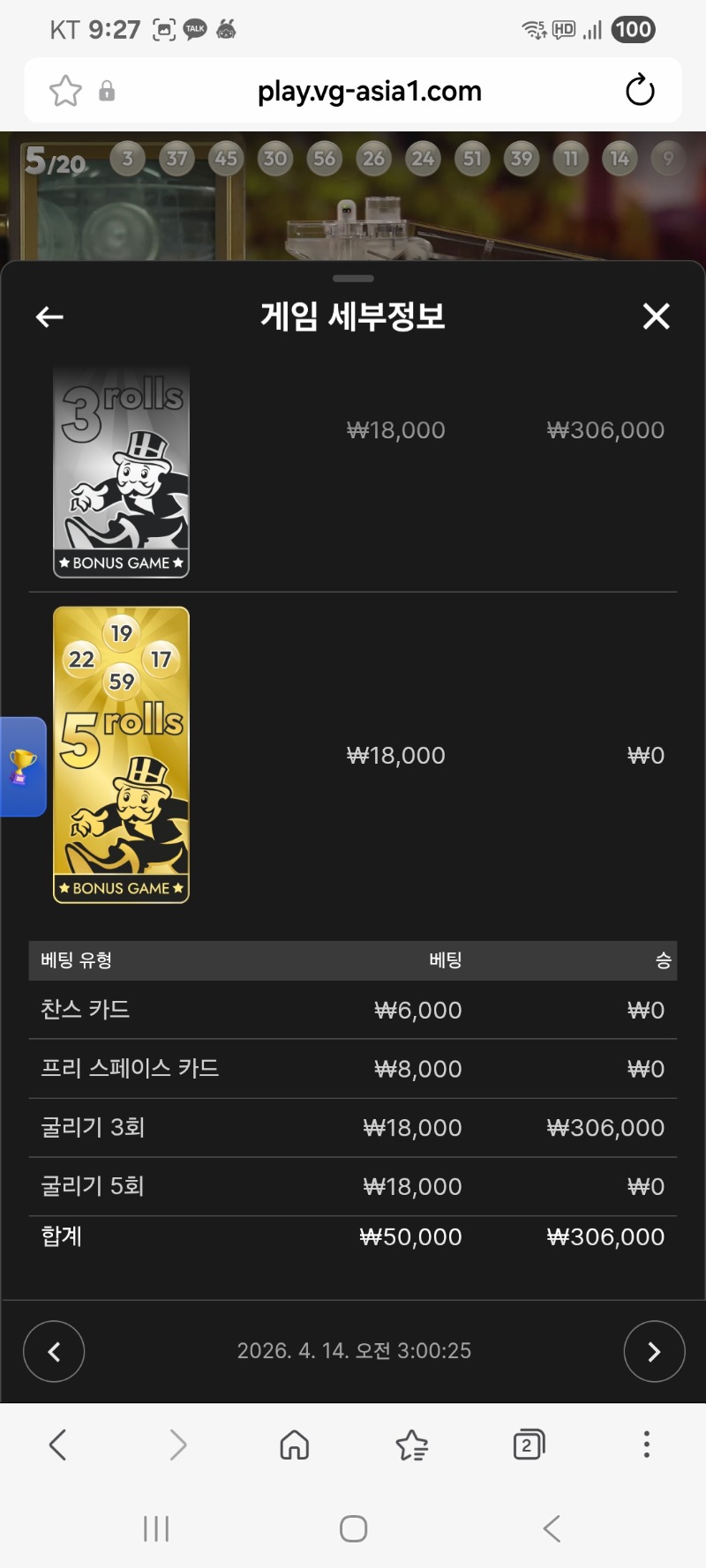Open the browser overflow menu
The width and height of the screenshot is (706, 1568).
point(647,1445)
